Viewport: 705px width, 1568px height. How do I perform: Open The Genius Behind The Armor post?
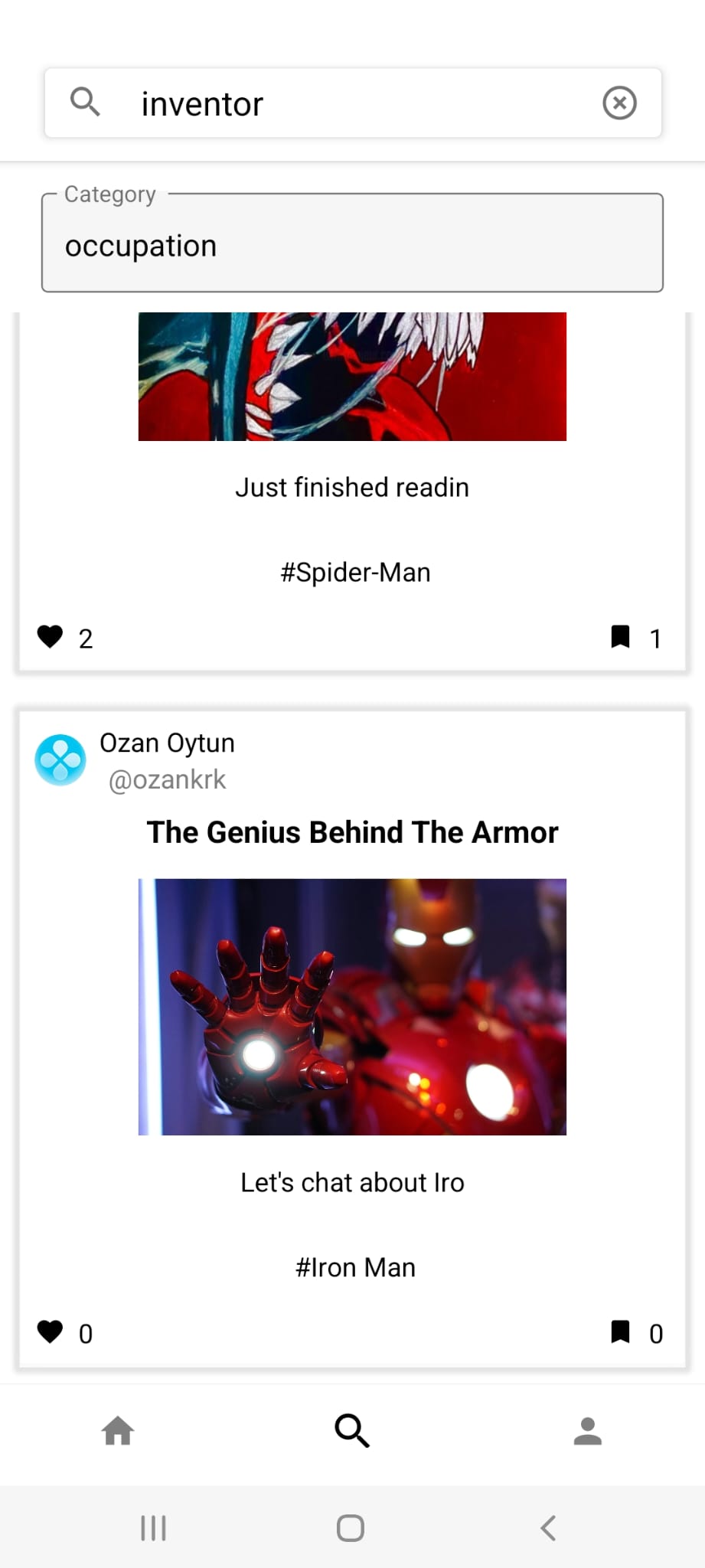(x=352, y=832)
